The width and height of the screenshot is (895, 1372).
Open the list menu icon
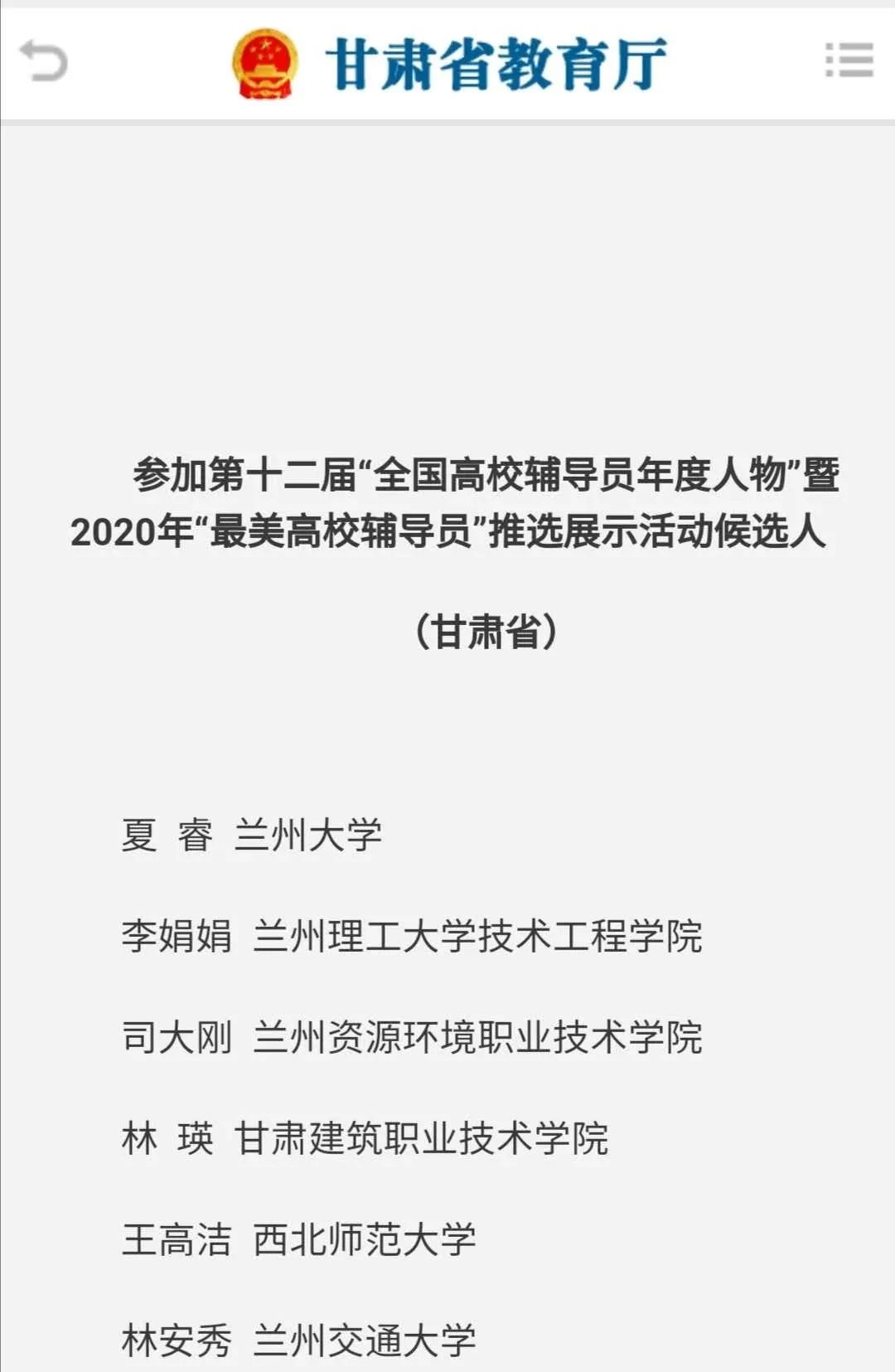(849, 61)
